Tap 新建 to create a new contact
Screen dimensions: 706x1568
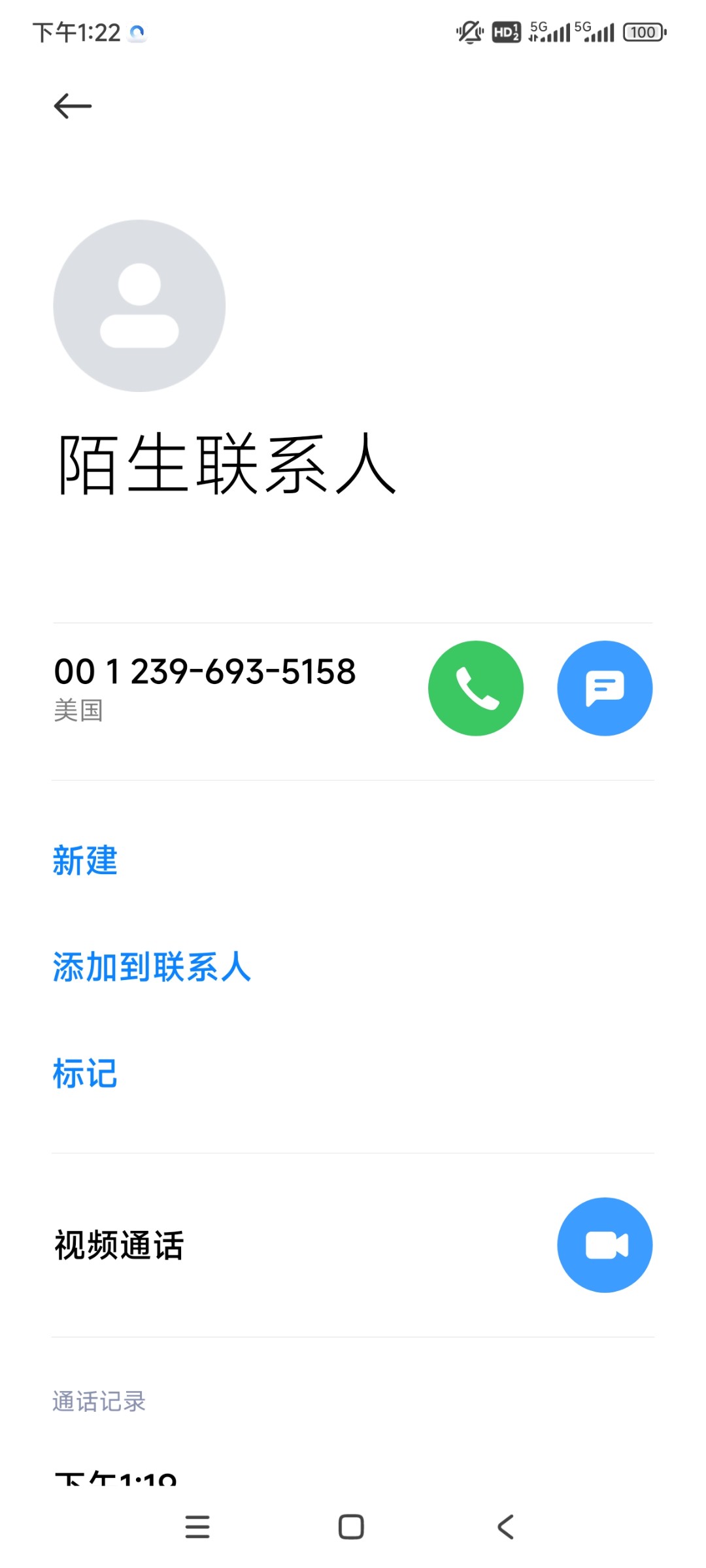pyautogui.click(x=85, y=860)
